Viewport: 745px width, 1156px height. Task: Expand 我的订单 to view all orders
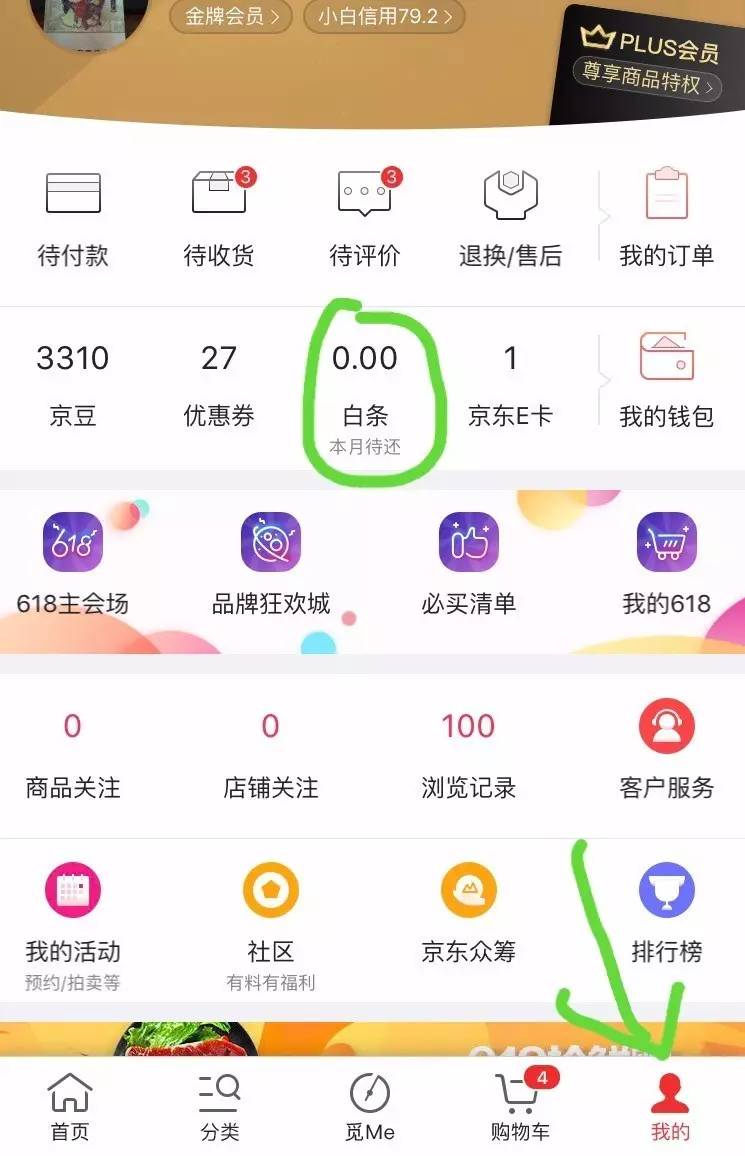665,215
